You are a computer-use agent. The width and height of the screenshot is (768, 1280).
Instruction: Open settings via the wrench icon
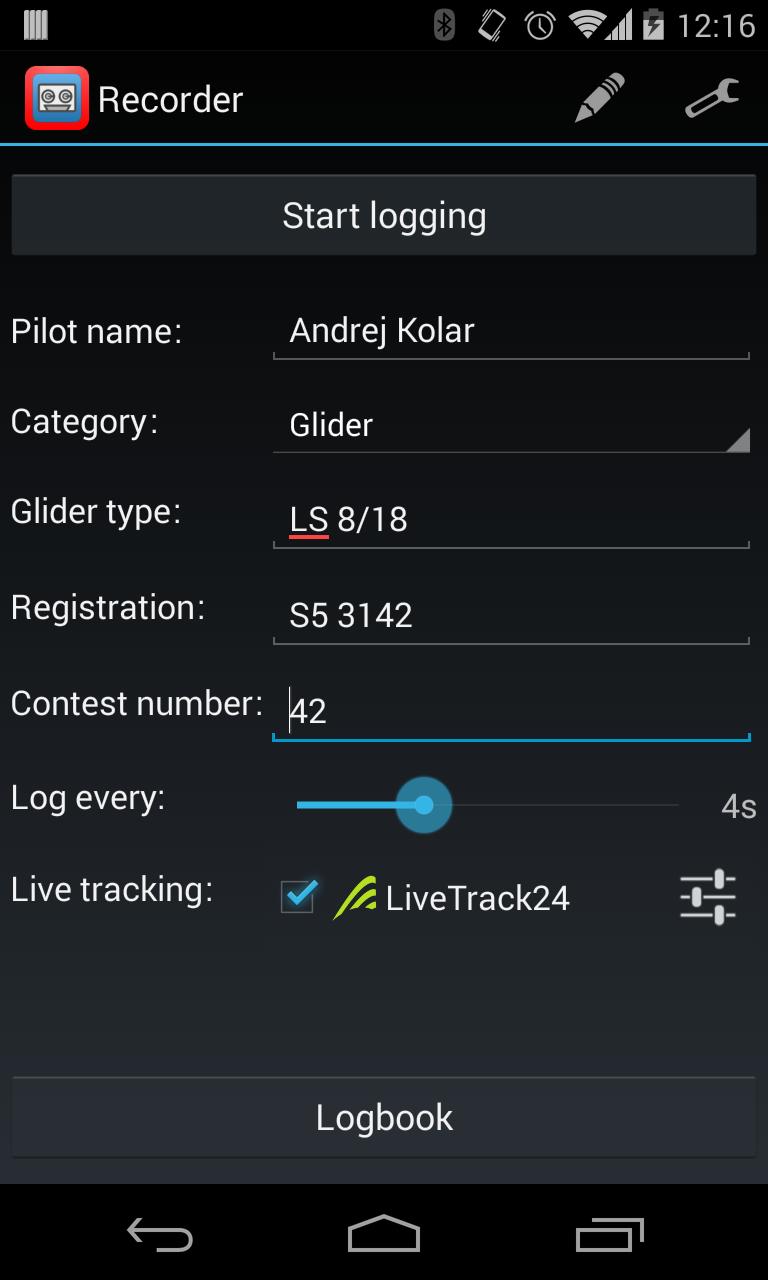tap(711, 97)
